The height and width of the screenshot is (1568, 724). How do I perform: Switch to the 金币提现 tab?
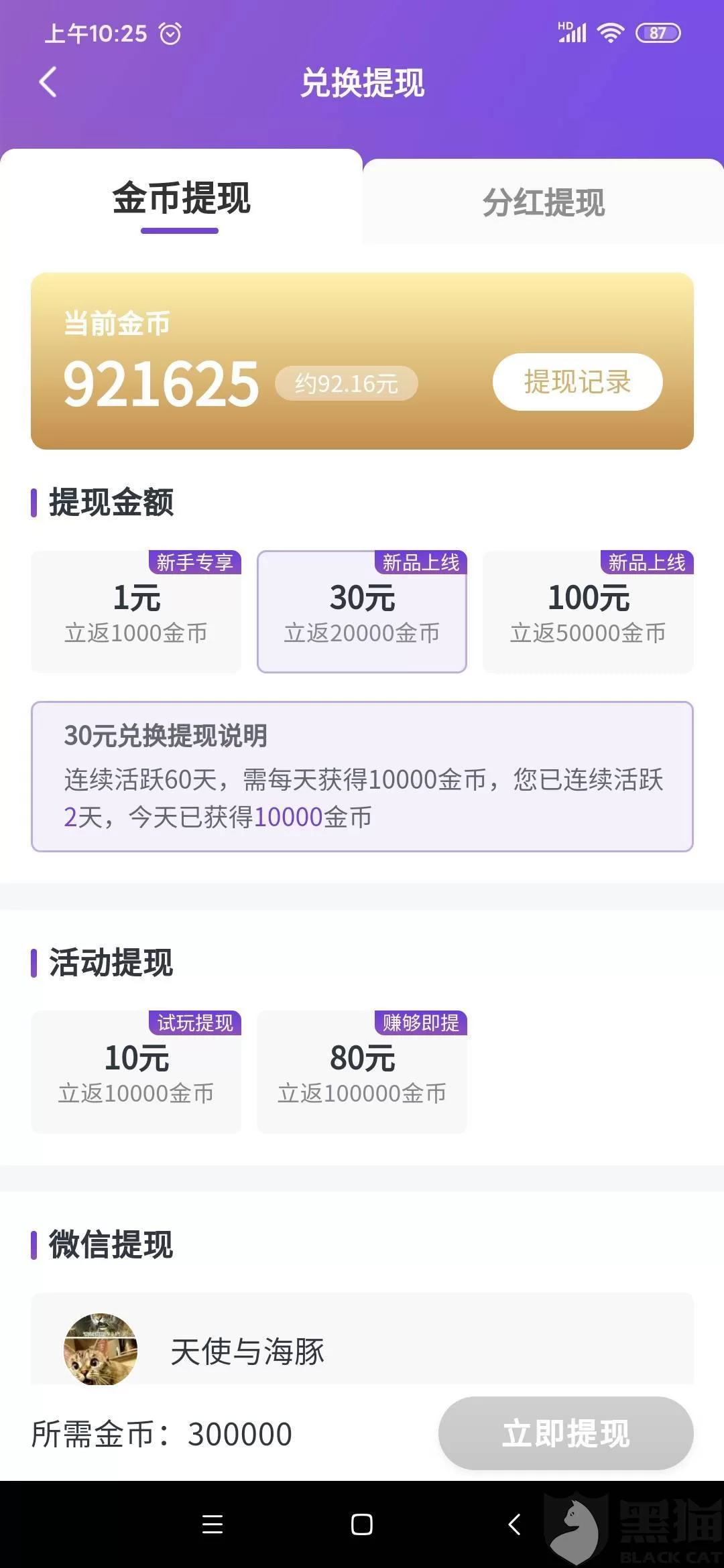tap(181, 199)
